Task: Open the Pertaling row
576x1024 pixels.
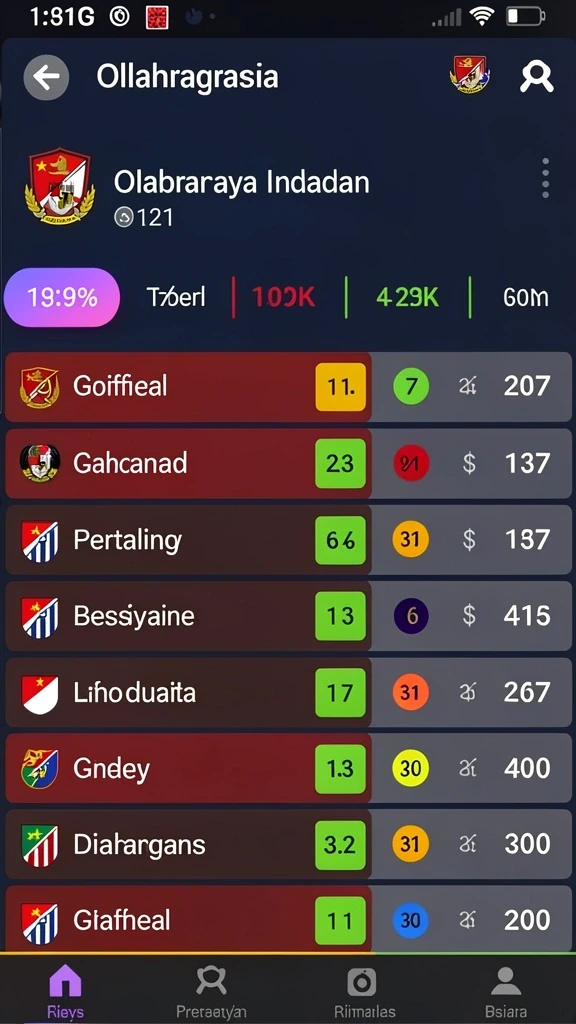Action: (x=289, y=539)
